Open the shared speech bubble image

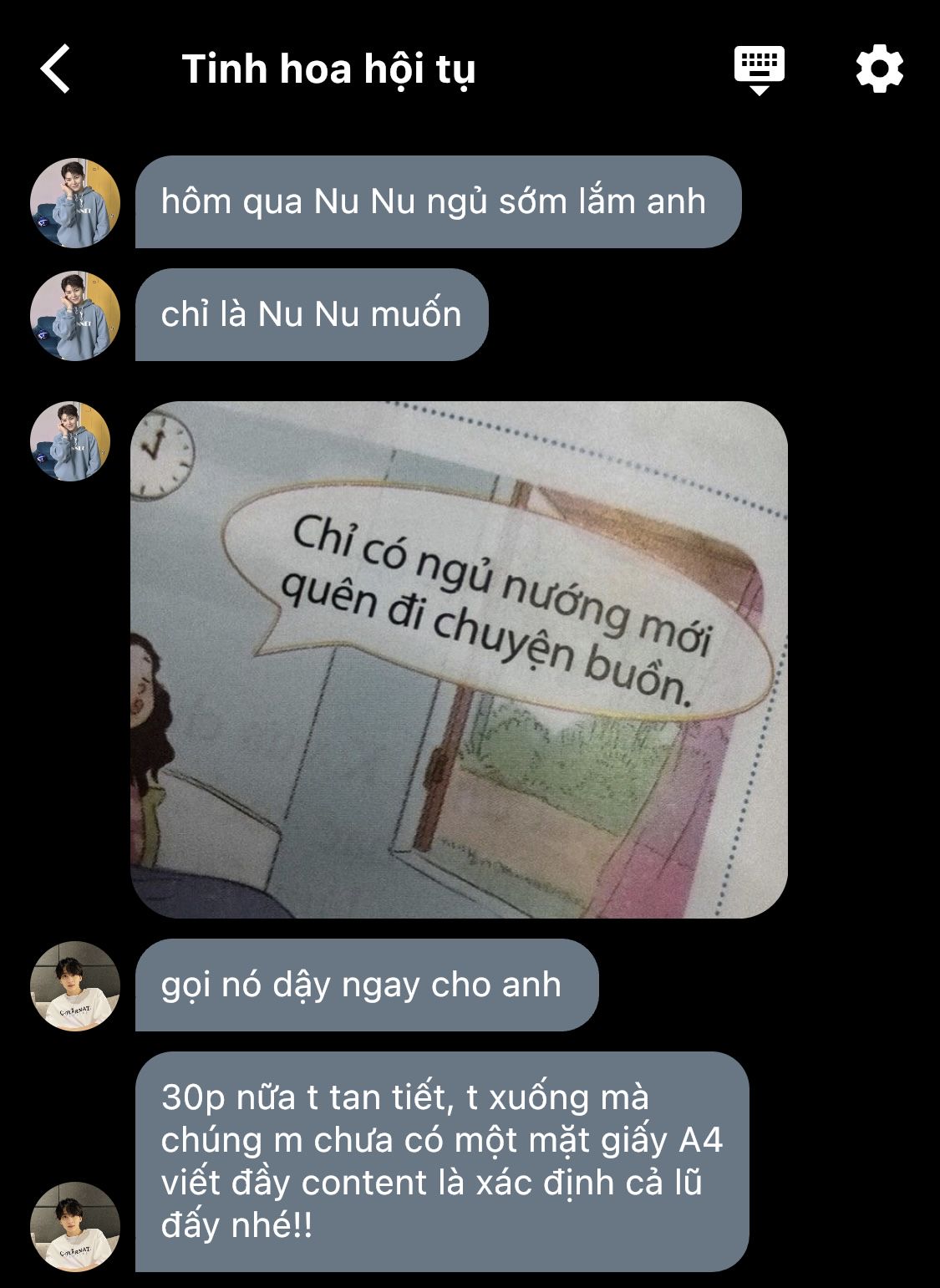pyautogui.click(x=459, y=659)
